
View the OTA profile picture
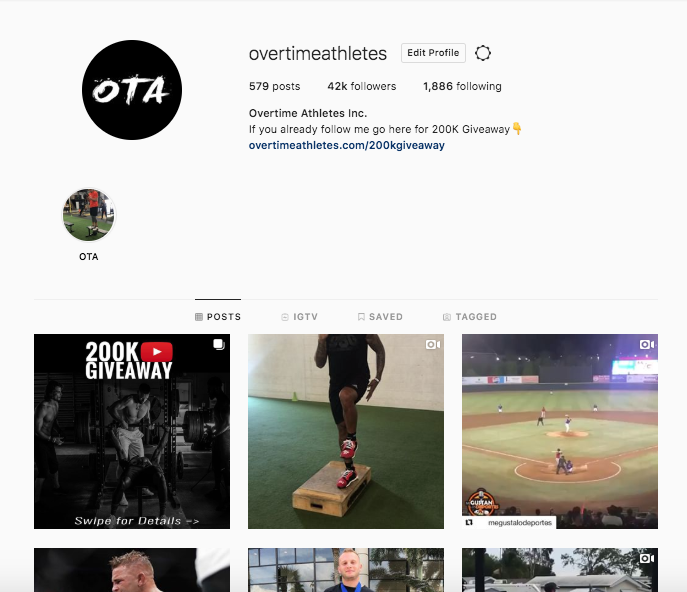[x=131, y=90]
